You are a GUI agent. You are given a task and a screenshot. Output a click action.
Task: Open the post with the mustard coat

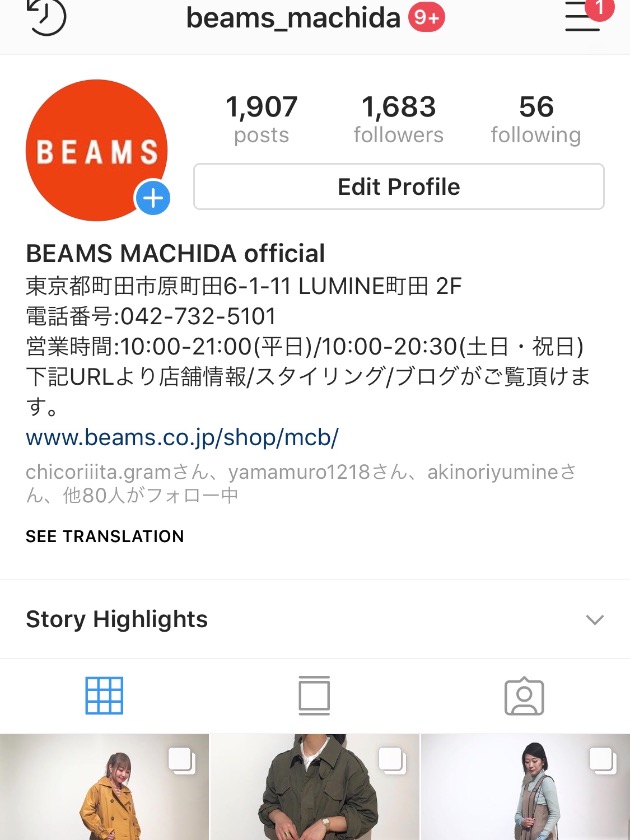coord(104,788)
